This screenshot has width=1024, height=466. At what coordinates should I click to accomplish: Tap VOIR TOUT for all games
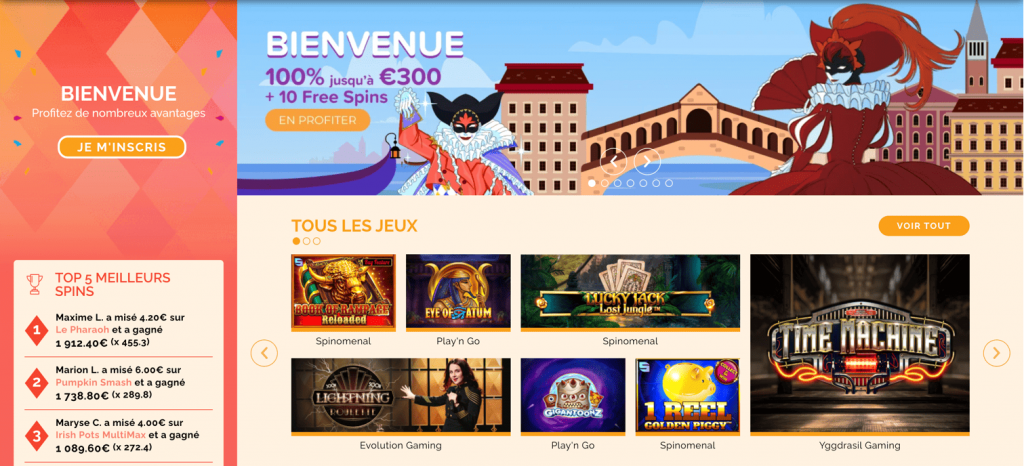pos(923,226)
